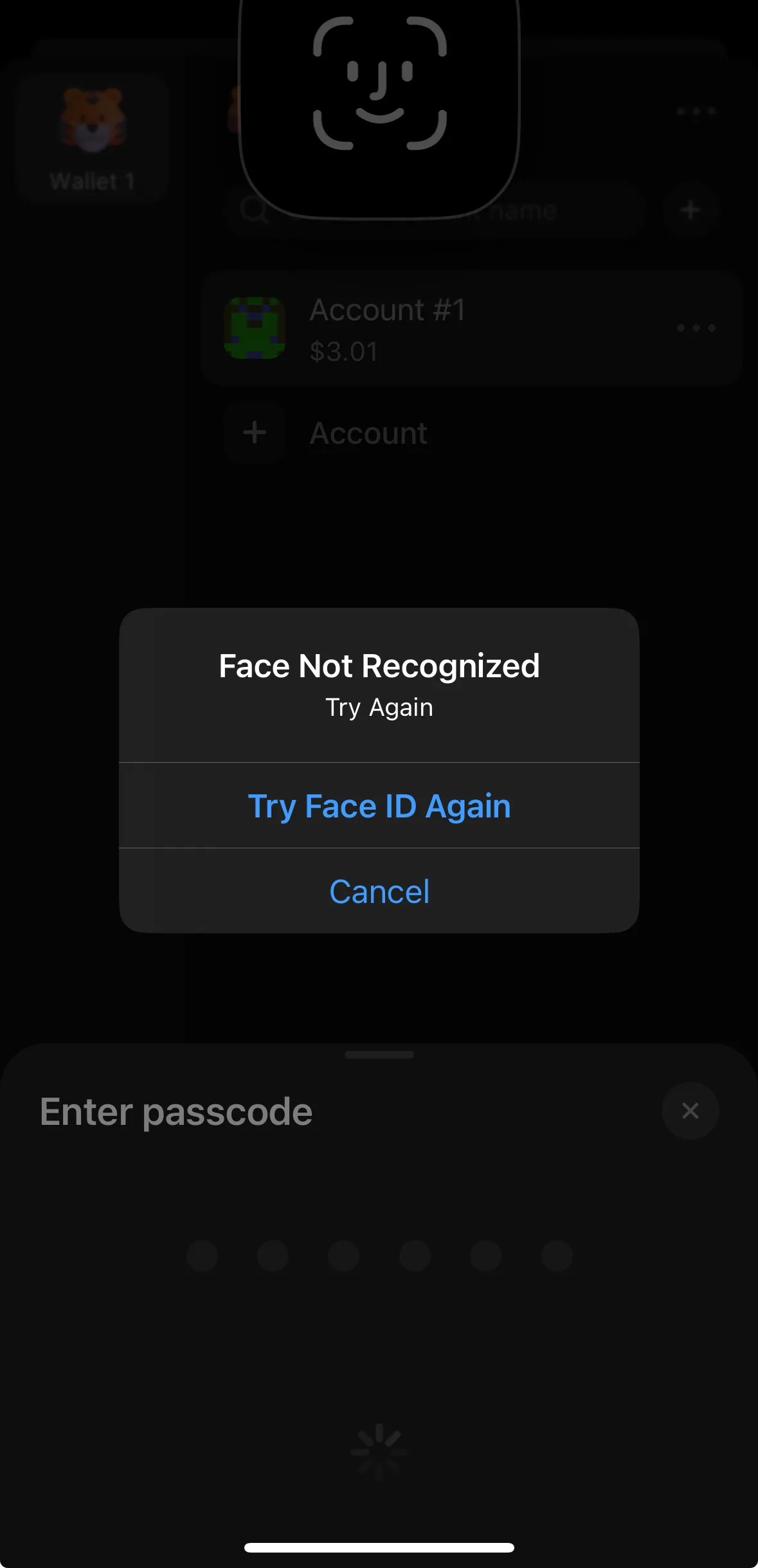The height and width of the screenshot is (1568, 758).
Task: Dismiss the passcode sheet with the X icon
Action: 690,1111
